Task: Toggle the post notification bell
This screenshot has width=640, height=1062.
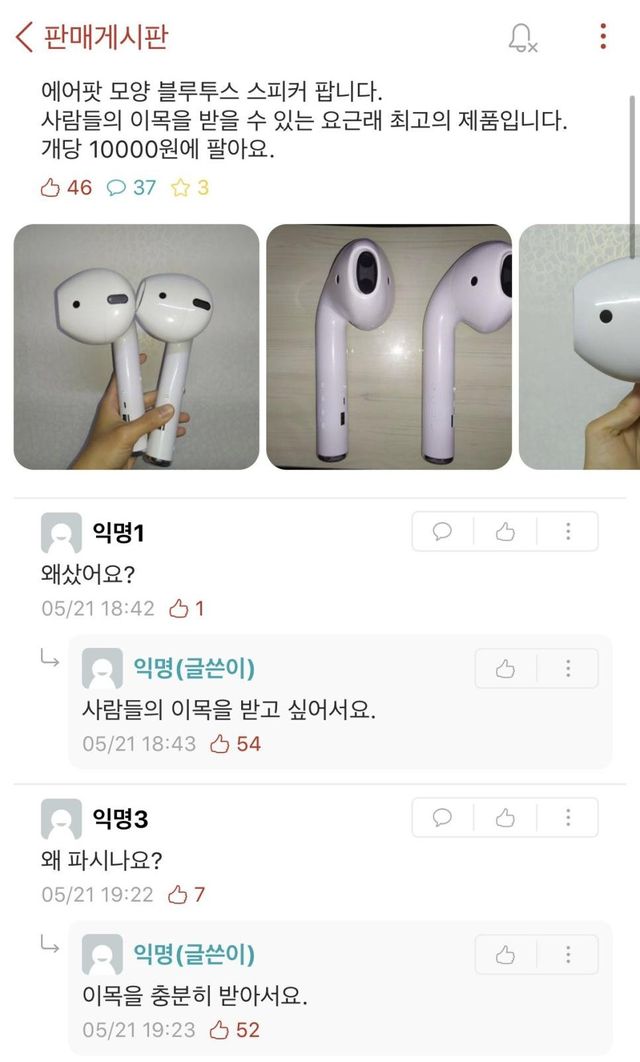Action: [521, 38]
